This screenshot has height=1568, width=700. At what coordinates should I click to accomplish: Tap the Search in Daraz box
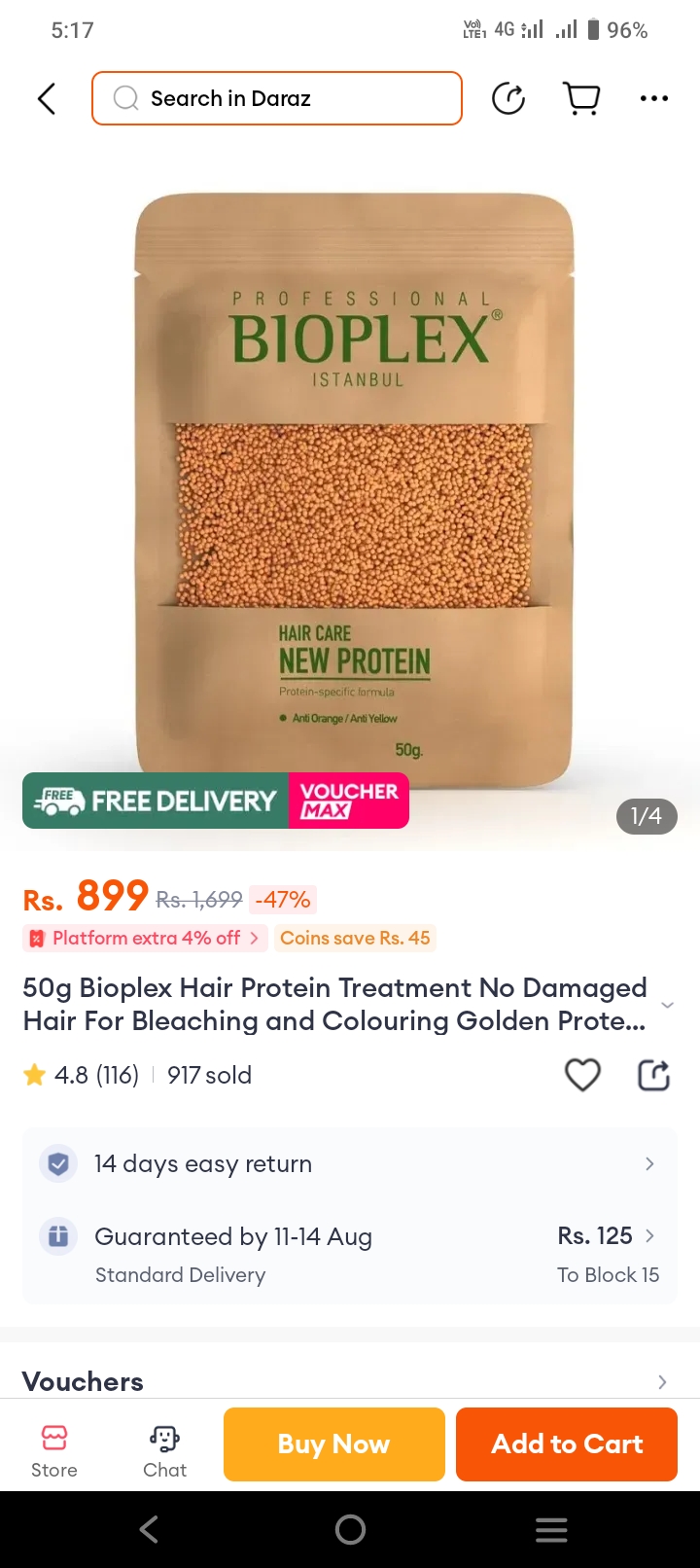pos(277,98)
